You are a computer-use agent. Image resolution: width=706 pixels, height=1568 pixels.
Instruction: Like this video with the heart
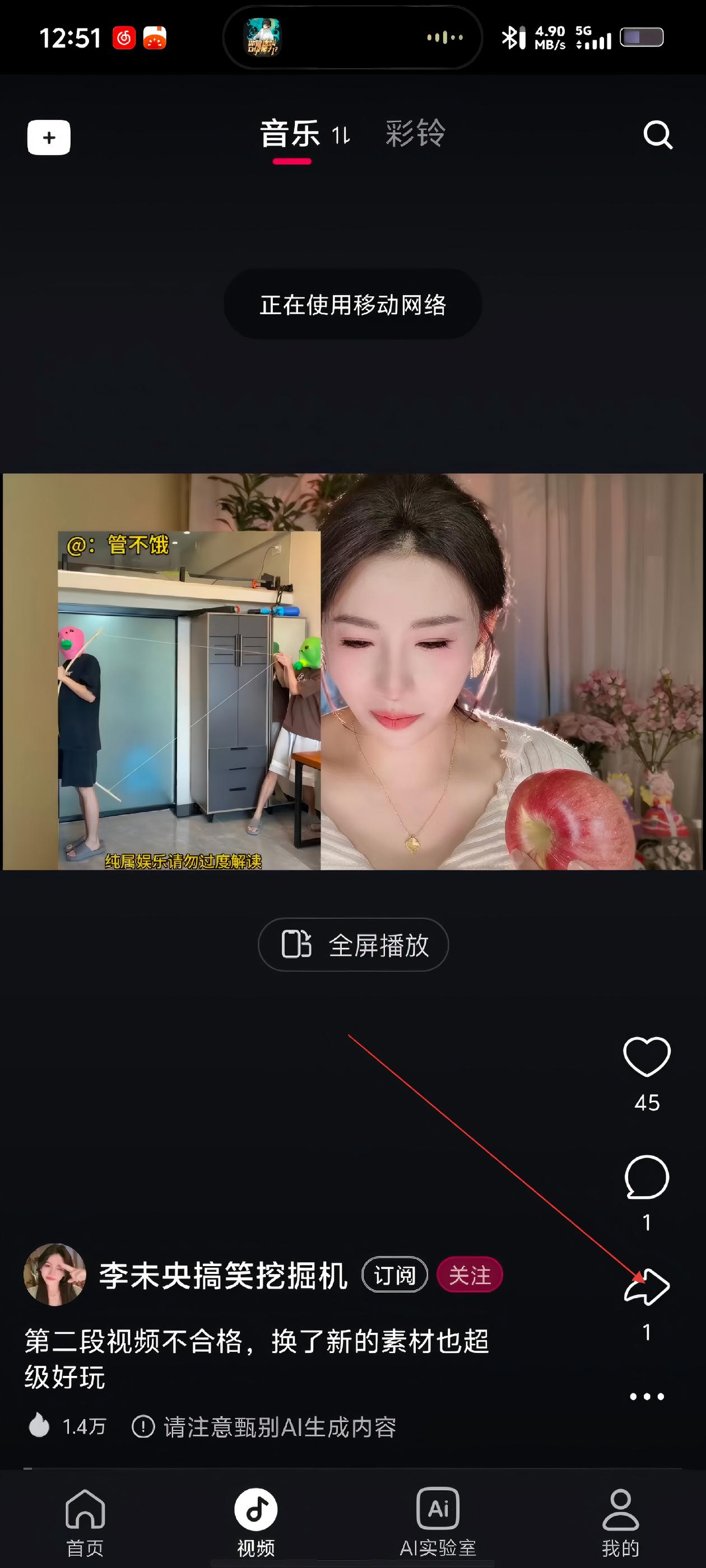point(647,1057)
